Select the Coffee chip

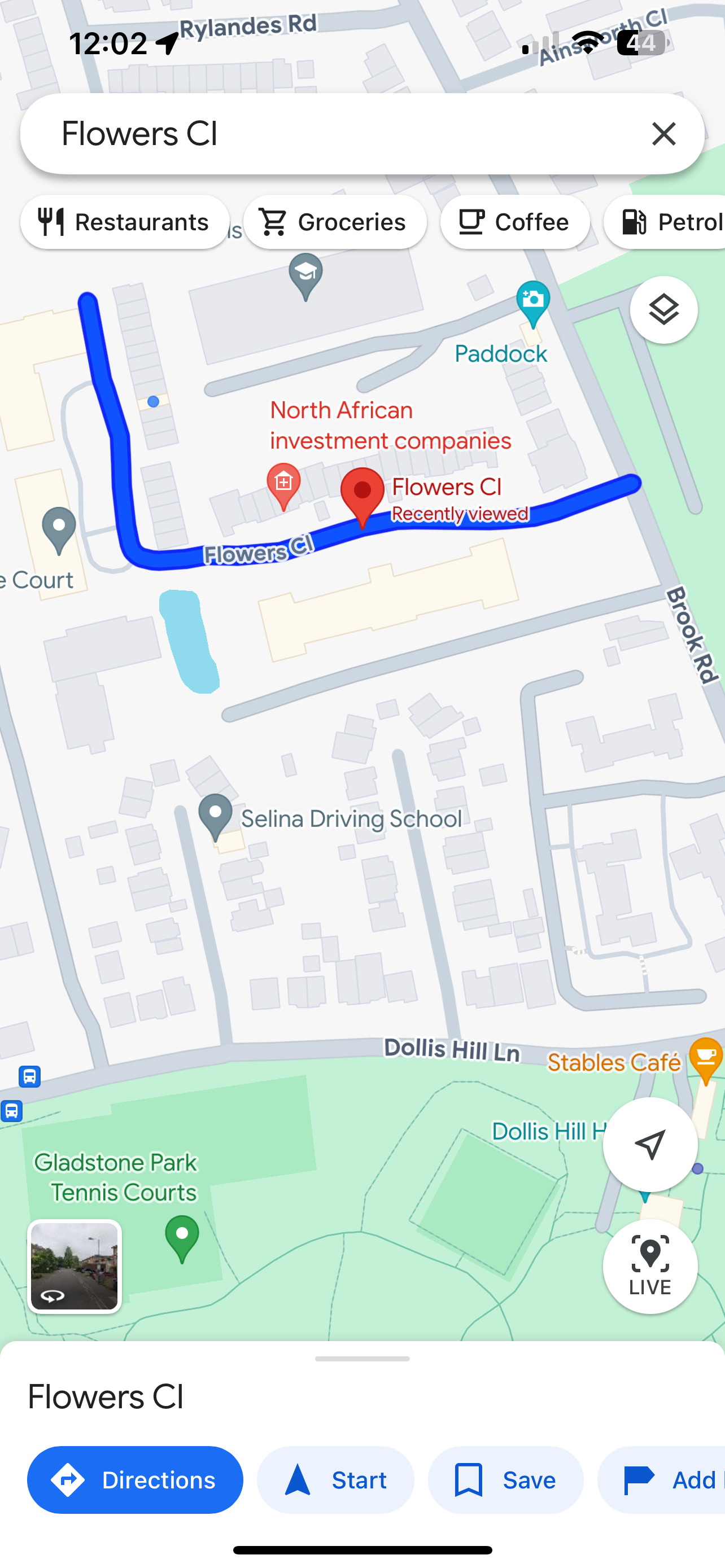coord(514,222)
